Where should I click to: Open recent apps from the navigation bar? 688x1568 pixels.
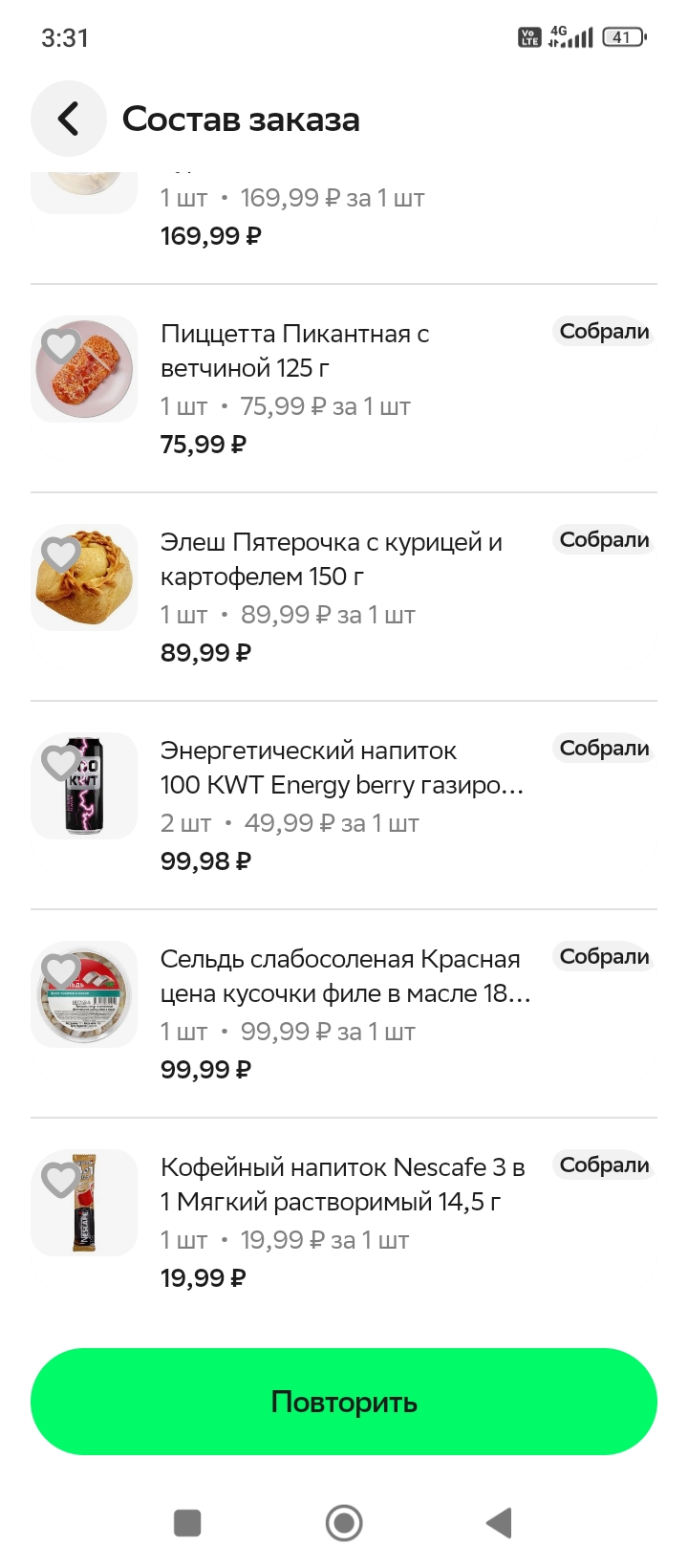[x=187, y=1522]
